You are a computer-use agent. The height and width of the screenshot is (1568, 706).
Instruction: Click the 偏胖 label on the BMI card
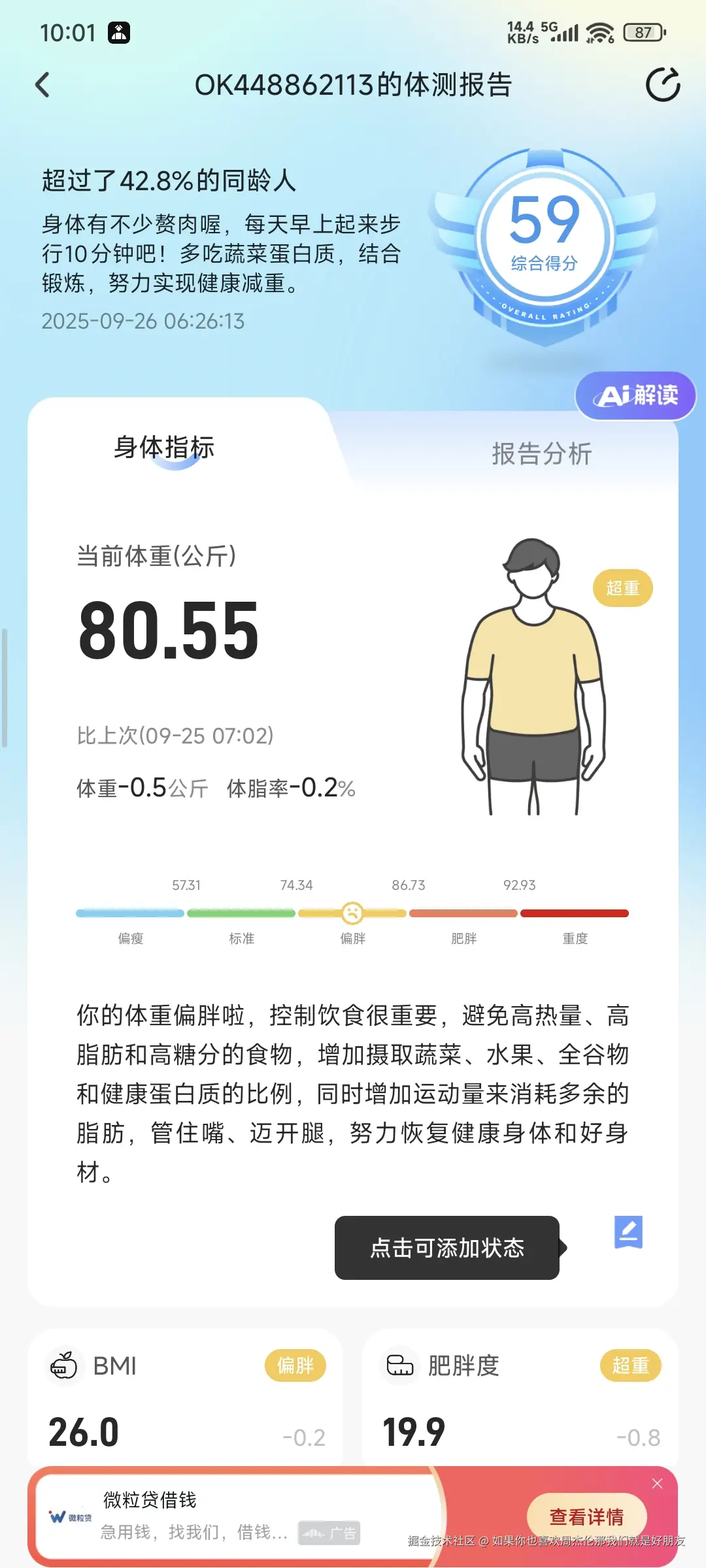[x=295, y=1365]
